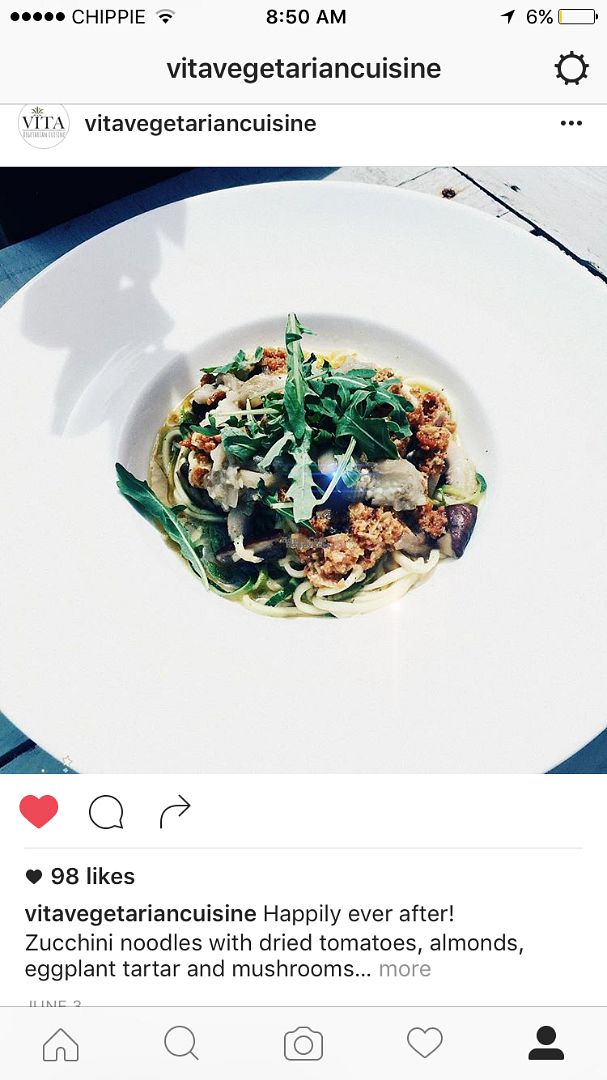The height and width of the screenshot is (1080, 607).
Task: Open vitavegetariancuisine profile from post header
Action: click(200, 124)
